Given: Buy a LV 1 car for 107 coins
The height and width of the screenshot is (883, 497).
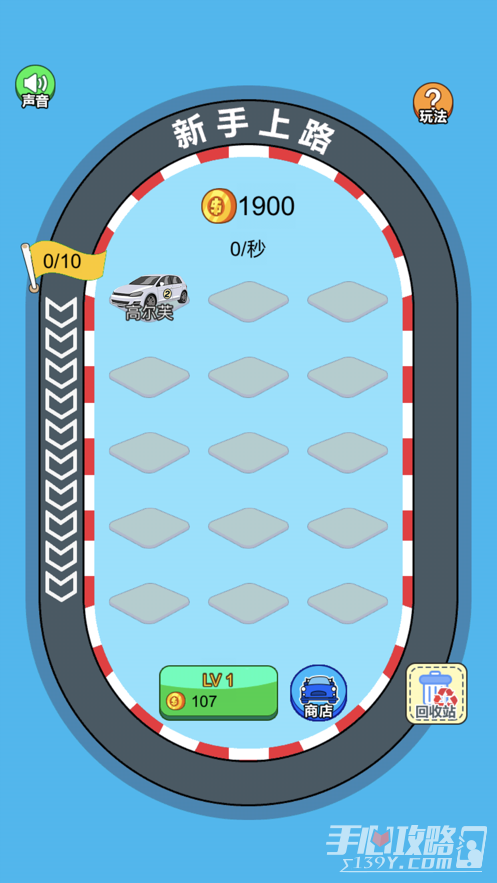Looking at the screenshot, I should 218,693.
